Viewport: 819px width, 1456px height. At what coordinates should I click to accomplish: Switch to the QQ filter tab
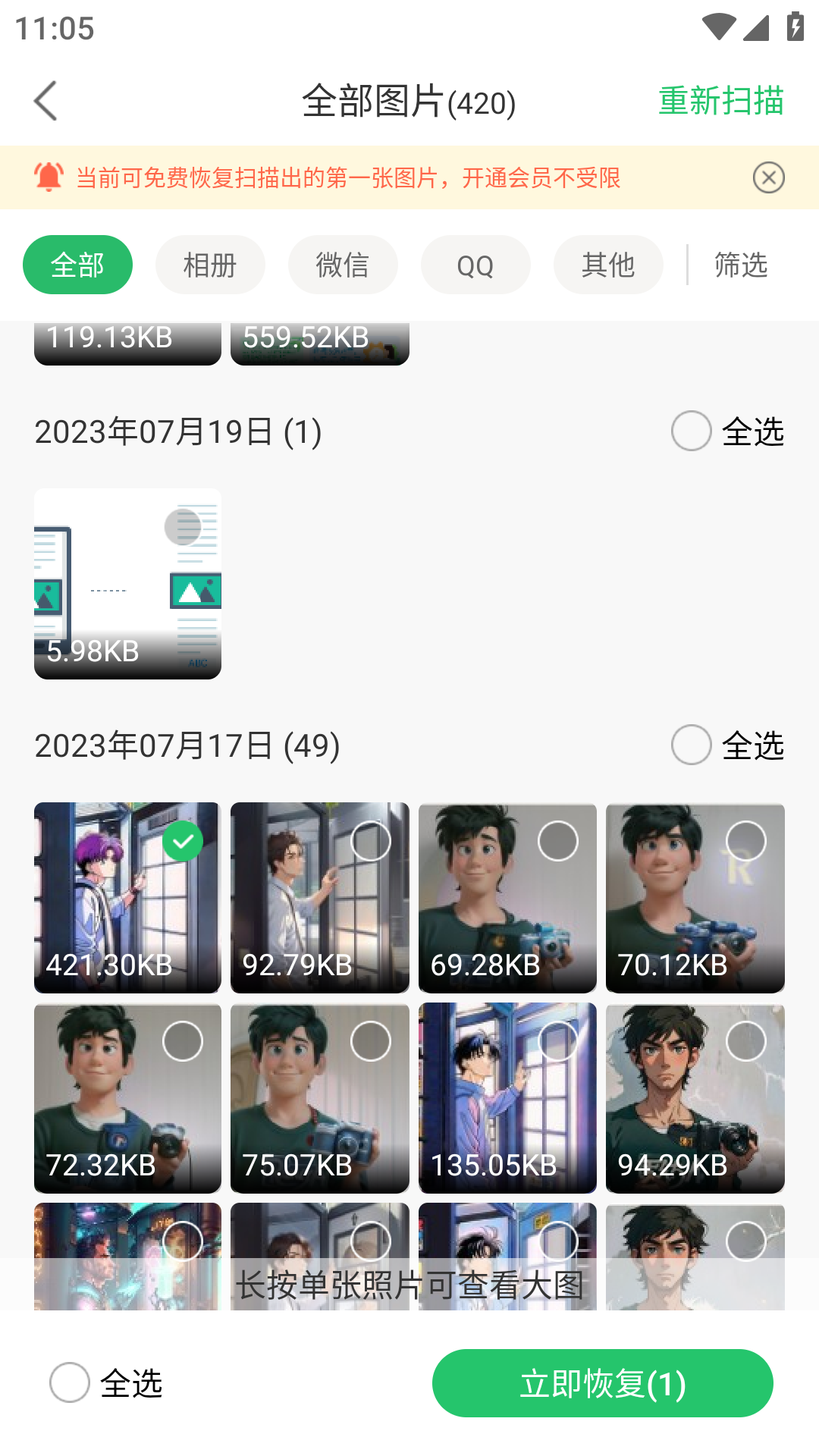point(475,265)
